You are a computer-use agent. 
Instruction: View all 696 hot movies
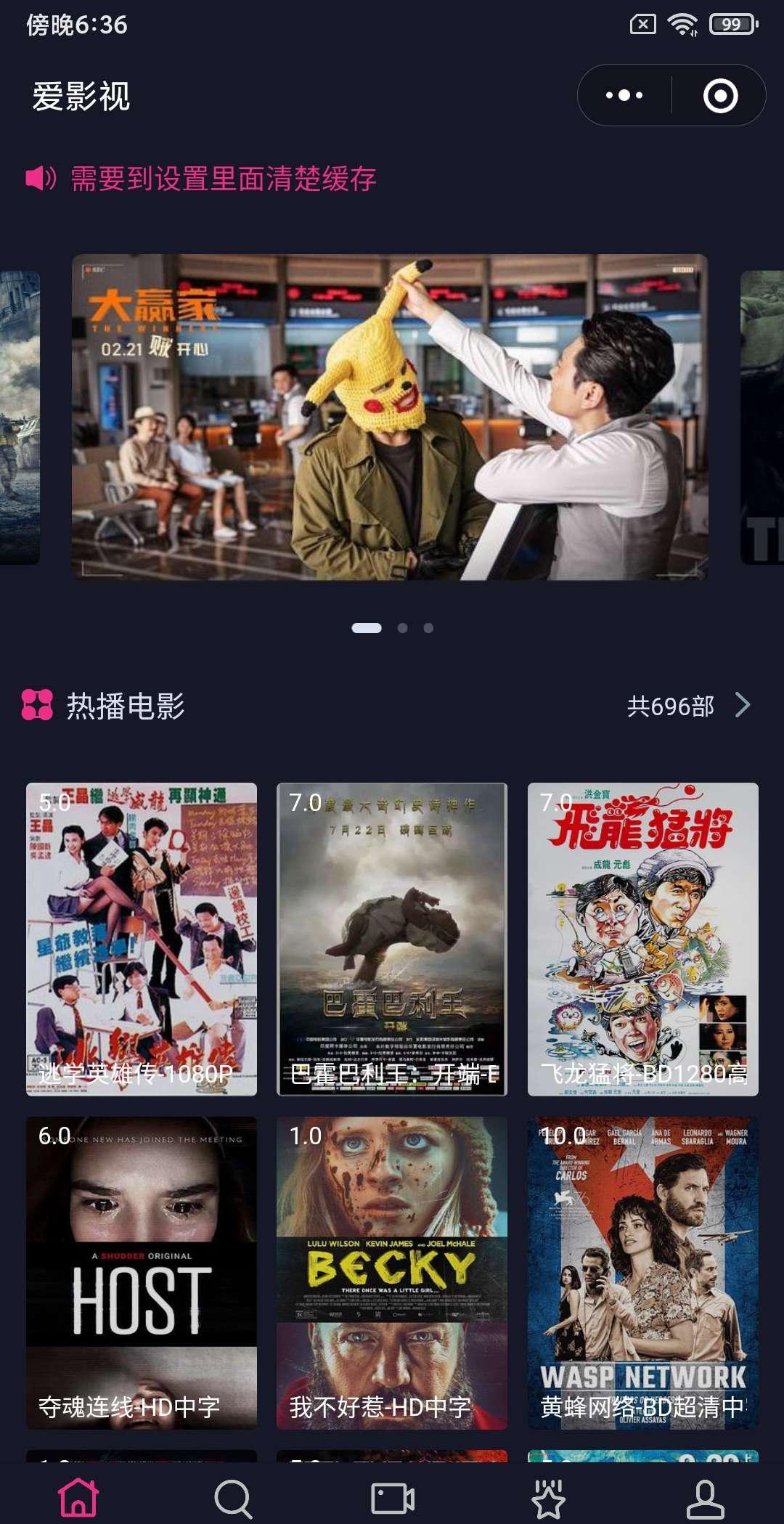[x=687, y=706]
